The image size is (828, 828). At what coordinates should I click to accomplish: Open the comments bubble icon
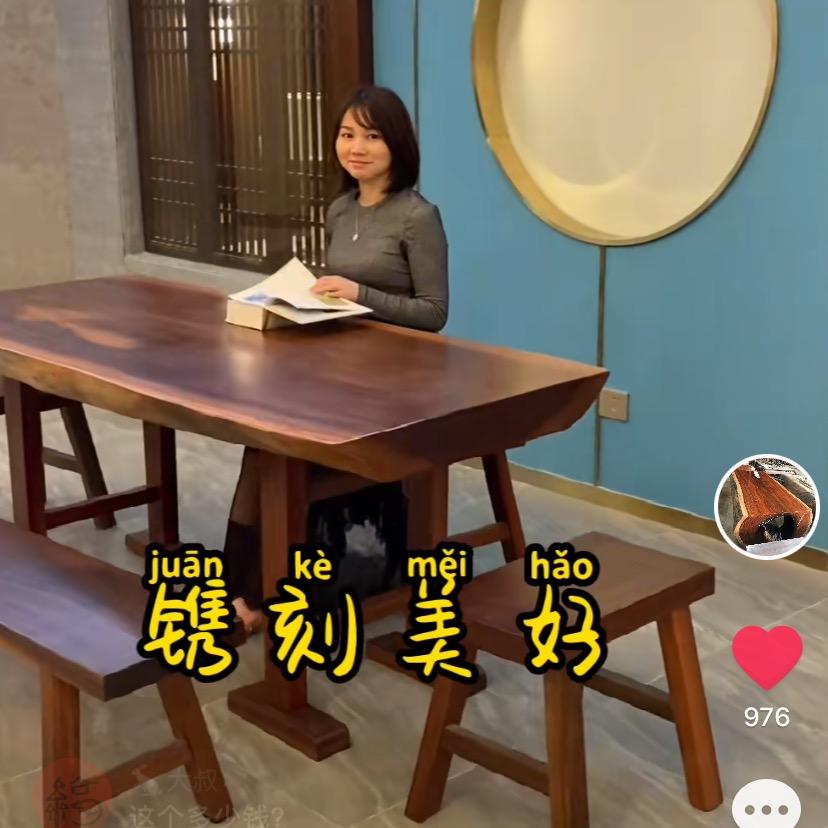[x=767, y=808]
